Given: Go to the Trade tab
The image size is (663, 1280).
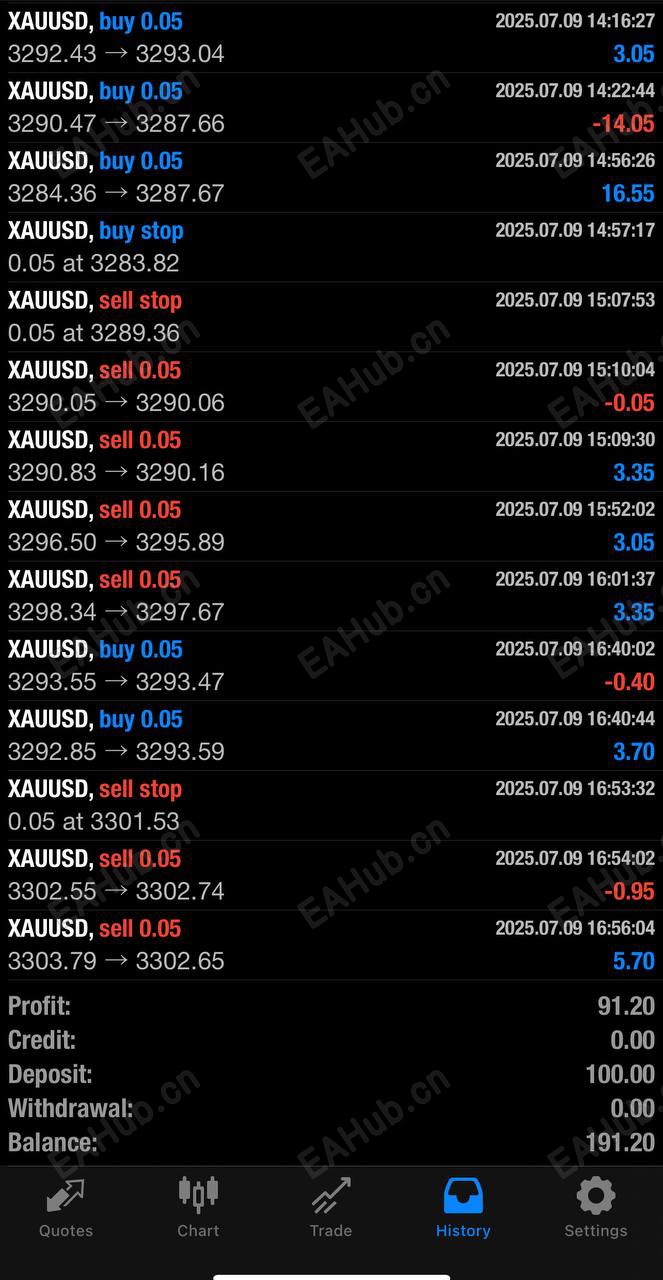Looking at the screenshot, I should (331, 1208).
